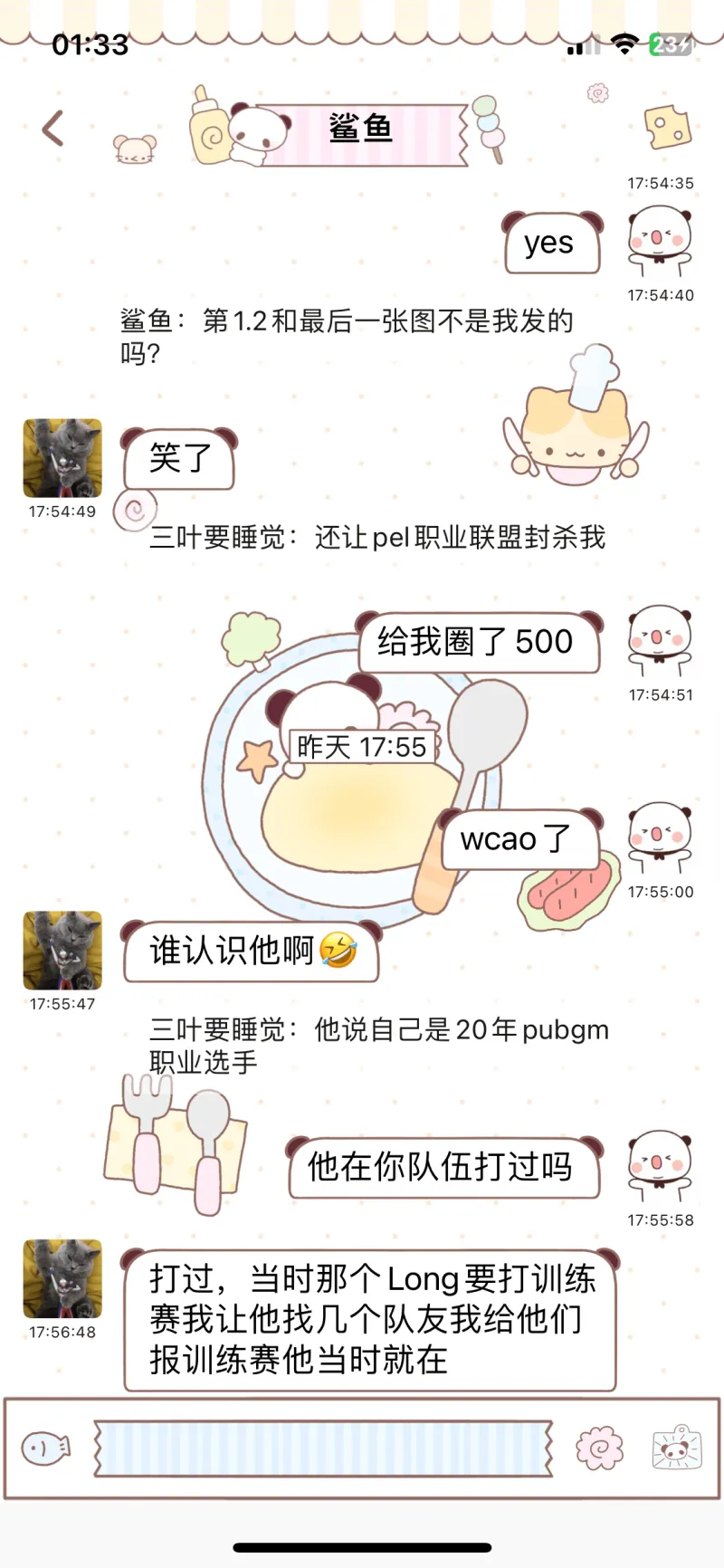Open the panda avatar beside yes

[660, 240]
